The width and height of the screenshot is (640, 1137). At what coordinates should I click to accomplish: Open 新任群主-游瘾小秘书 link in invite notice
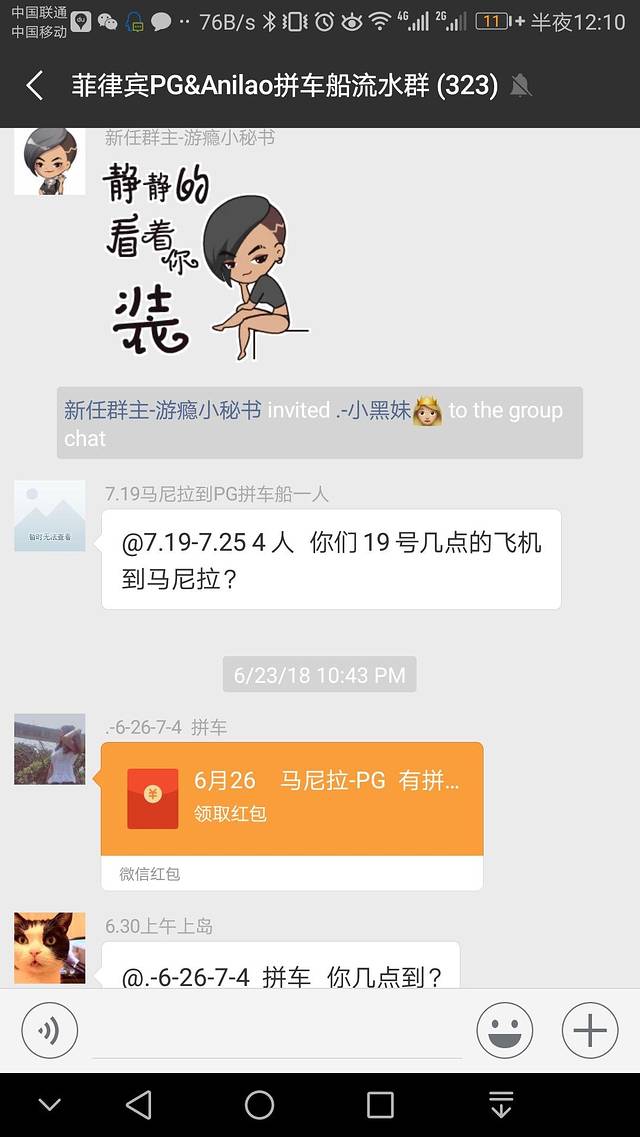click(x=162, y=410)
